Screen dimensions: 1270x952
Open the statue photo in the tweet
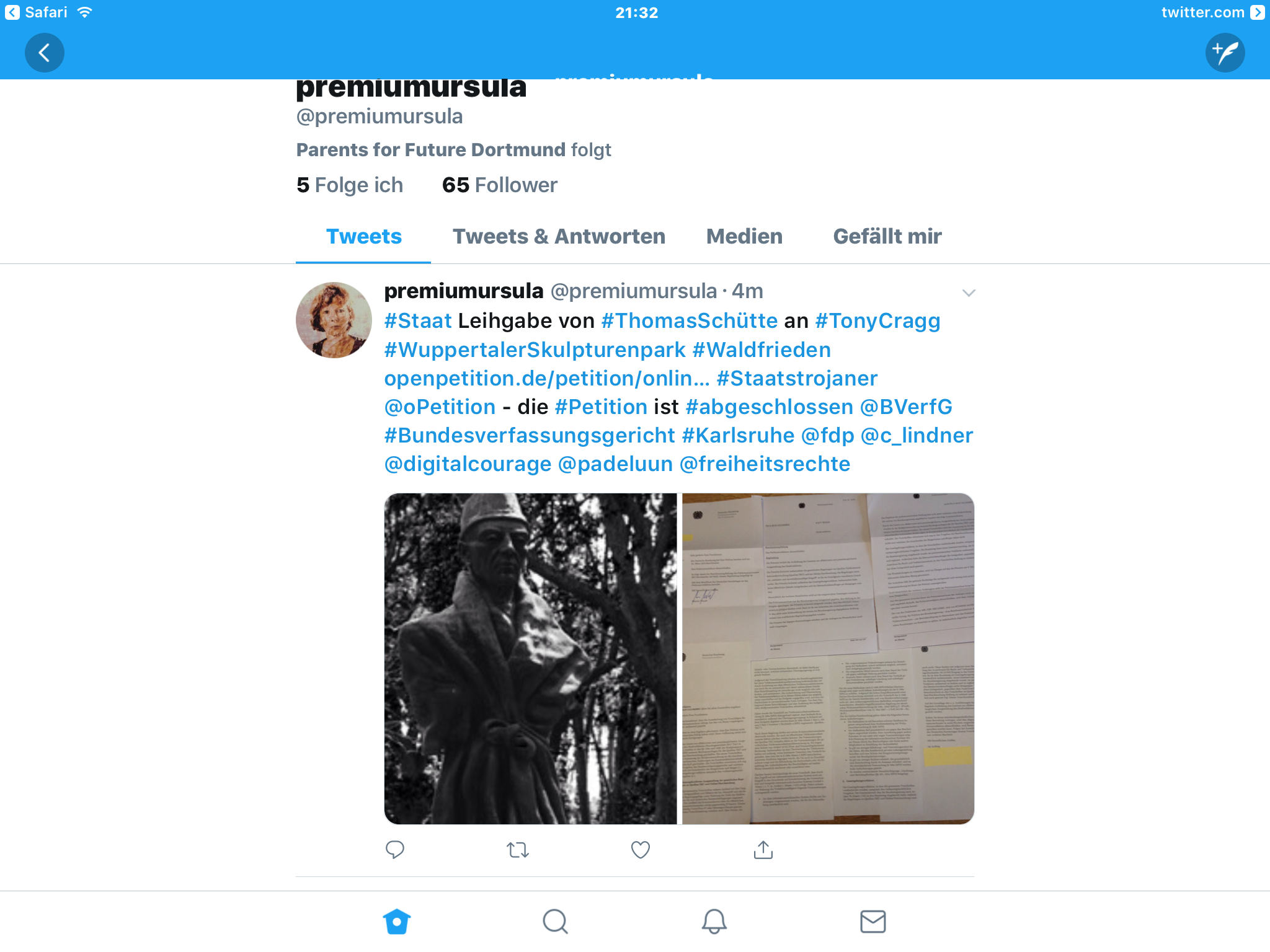pyautogui.click(x=530, y=658)
